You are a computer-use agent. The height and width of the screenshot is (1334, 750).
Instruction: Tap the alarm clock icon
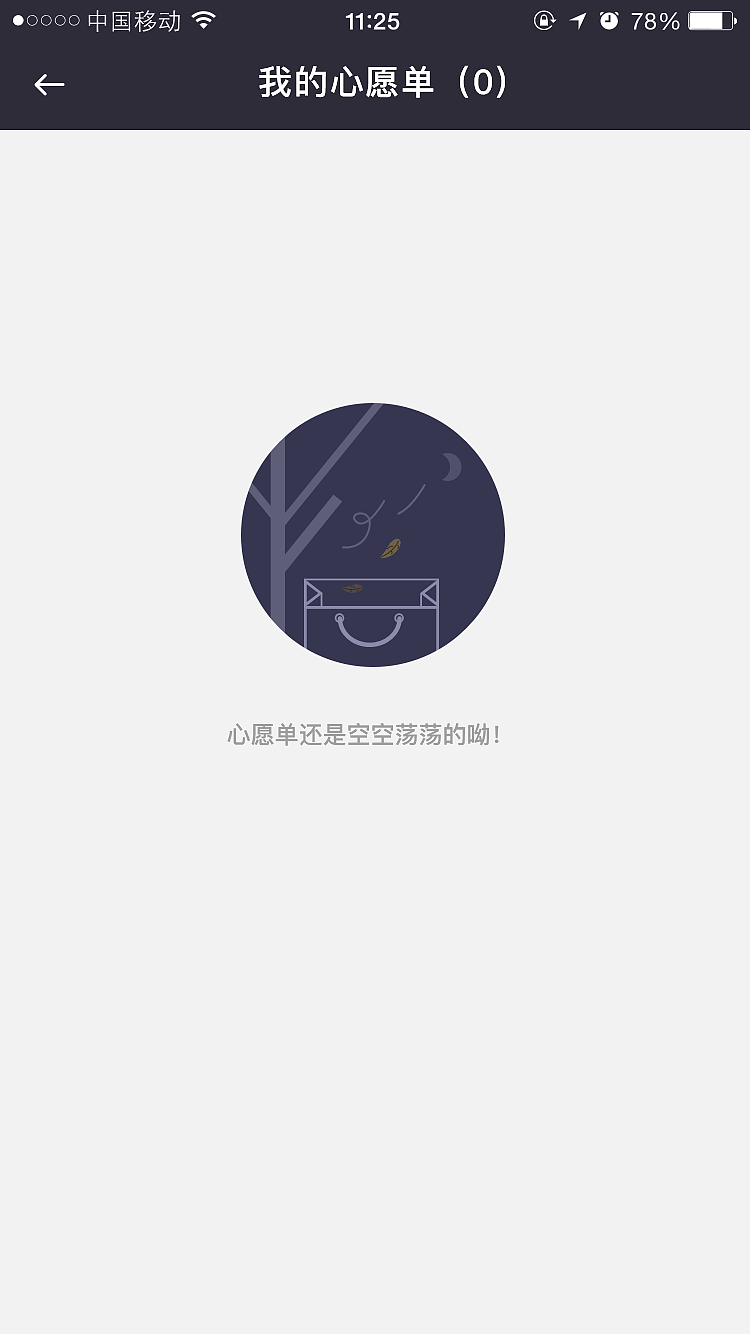[x=611, y=20]
